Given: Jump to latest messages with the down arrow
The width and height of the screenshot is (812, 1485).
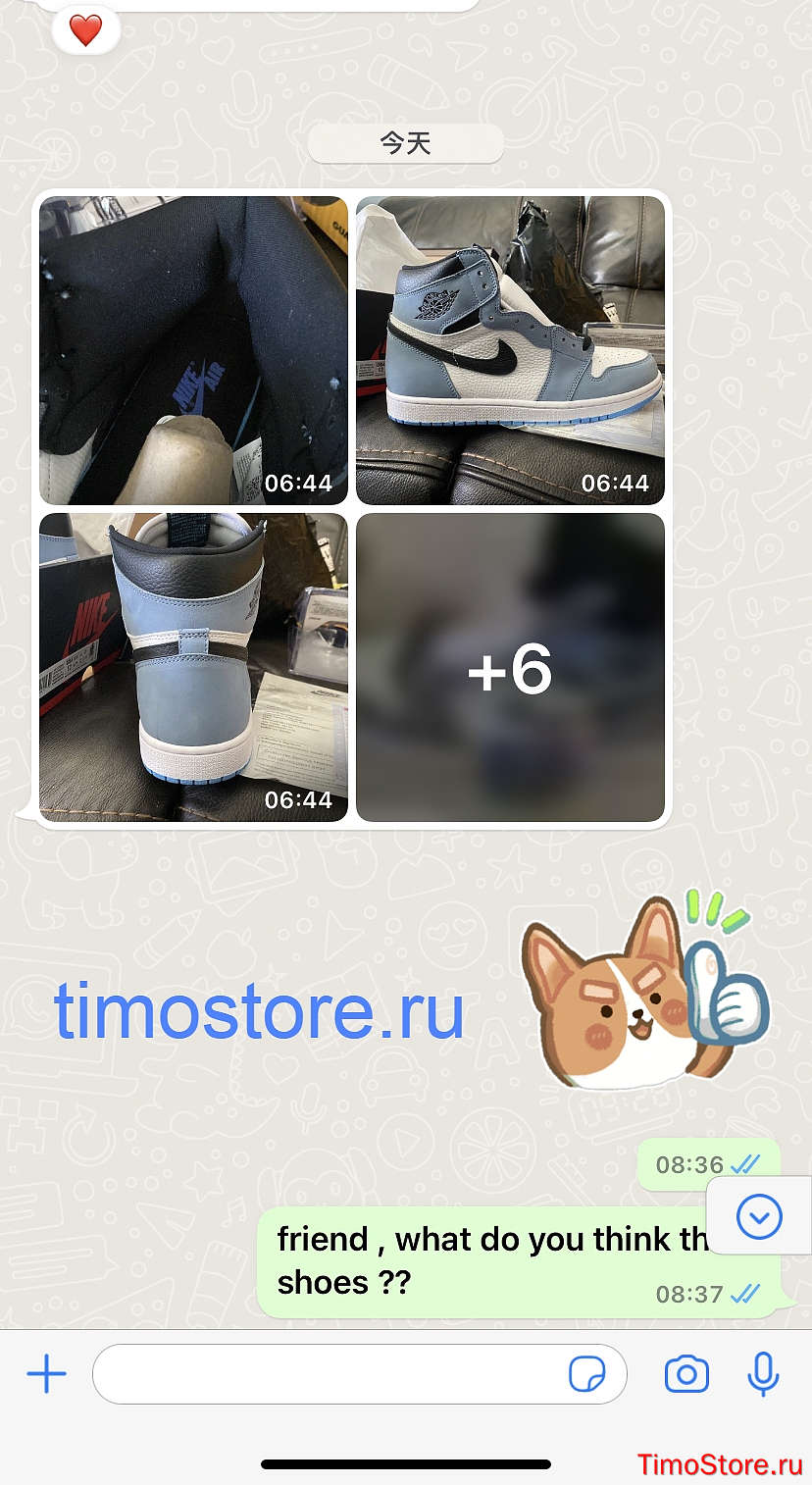Looking at the screenshot, I should click(x=759, y=1216).
